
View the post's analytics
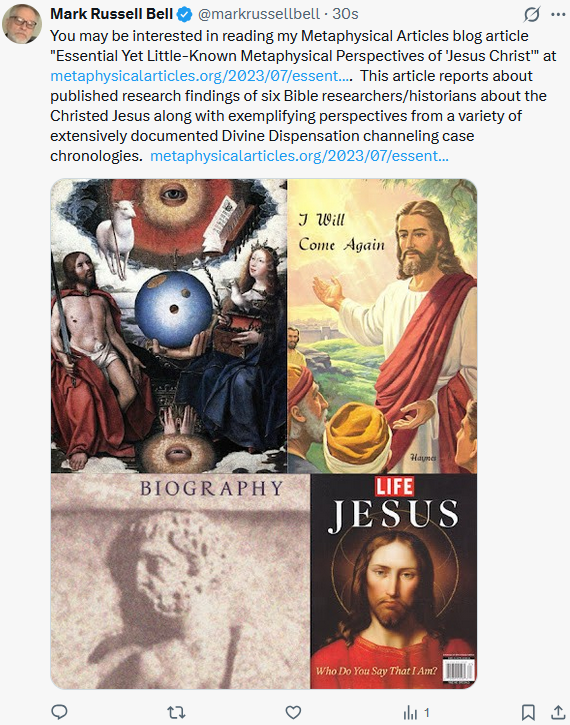416,713
